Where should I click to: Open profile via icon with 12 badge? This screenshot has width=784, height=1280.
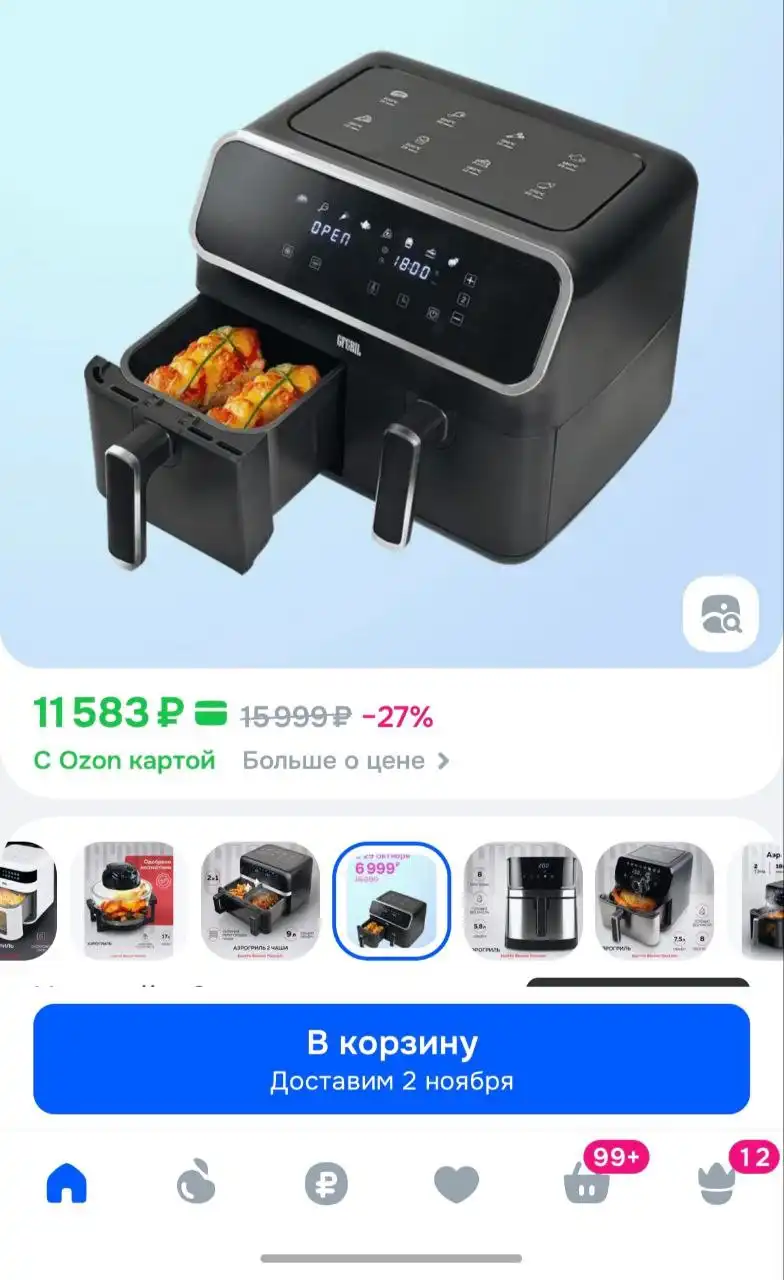[719, 1183]
